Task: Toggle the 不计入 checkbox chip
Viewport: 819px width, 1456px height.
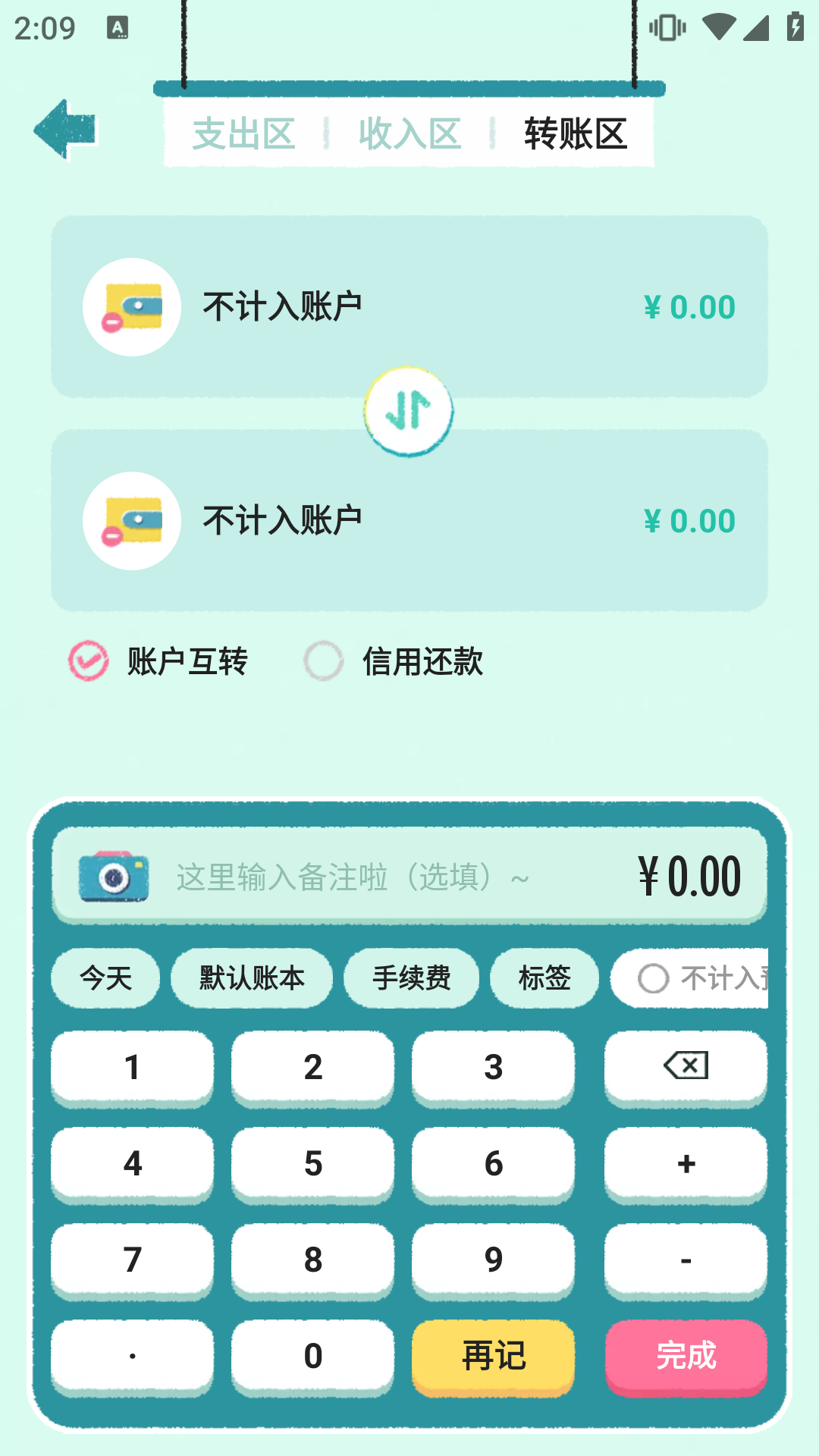Action: [654, 979]
